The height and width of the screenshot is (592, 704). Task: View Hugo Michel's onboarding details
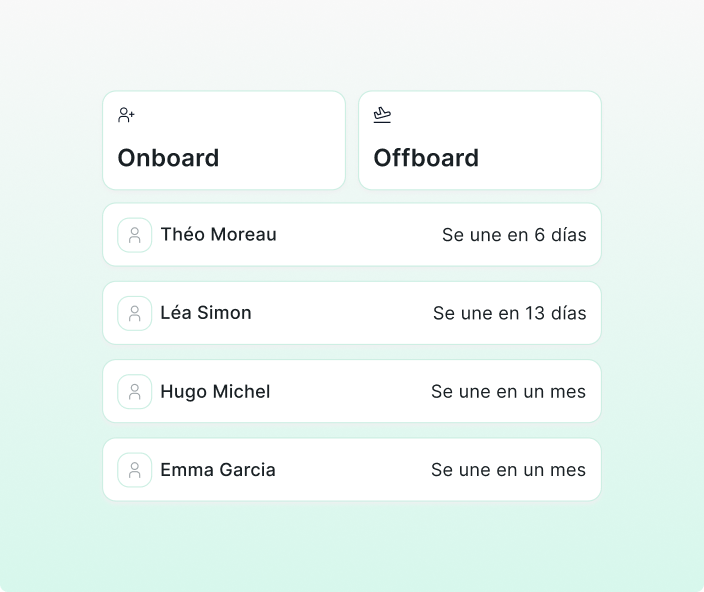[x=351, y=391]
